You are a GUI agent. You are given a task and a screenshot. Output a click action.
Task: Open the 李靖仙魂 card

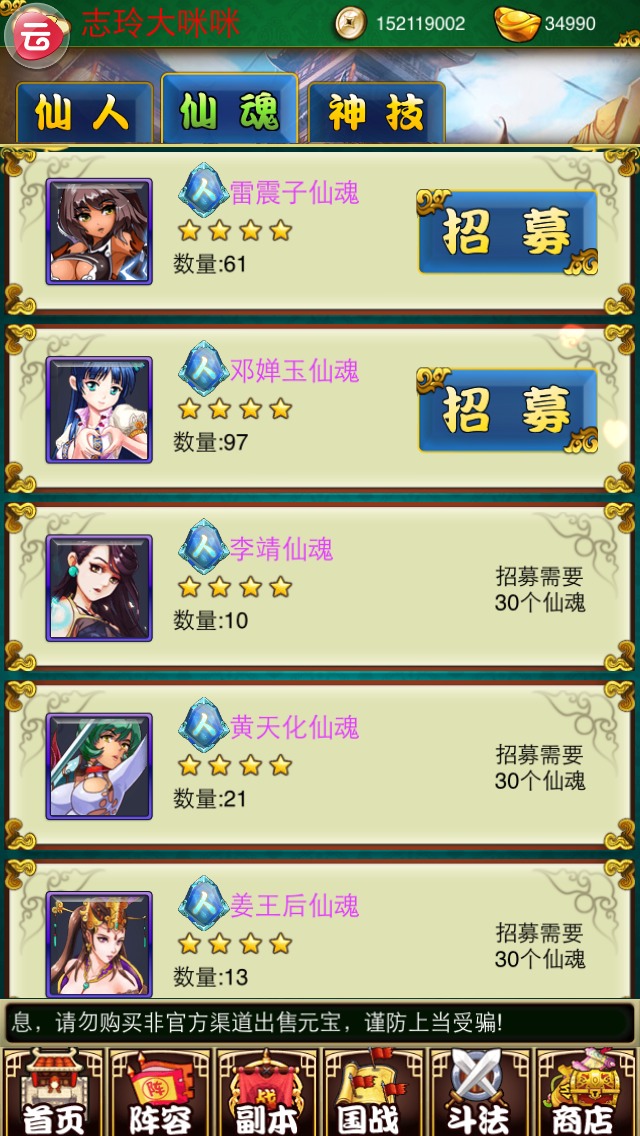click(x=320, y=588)
